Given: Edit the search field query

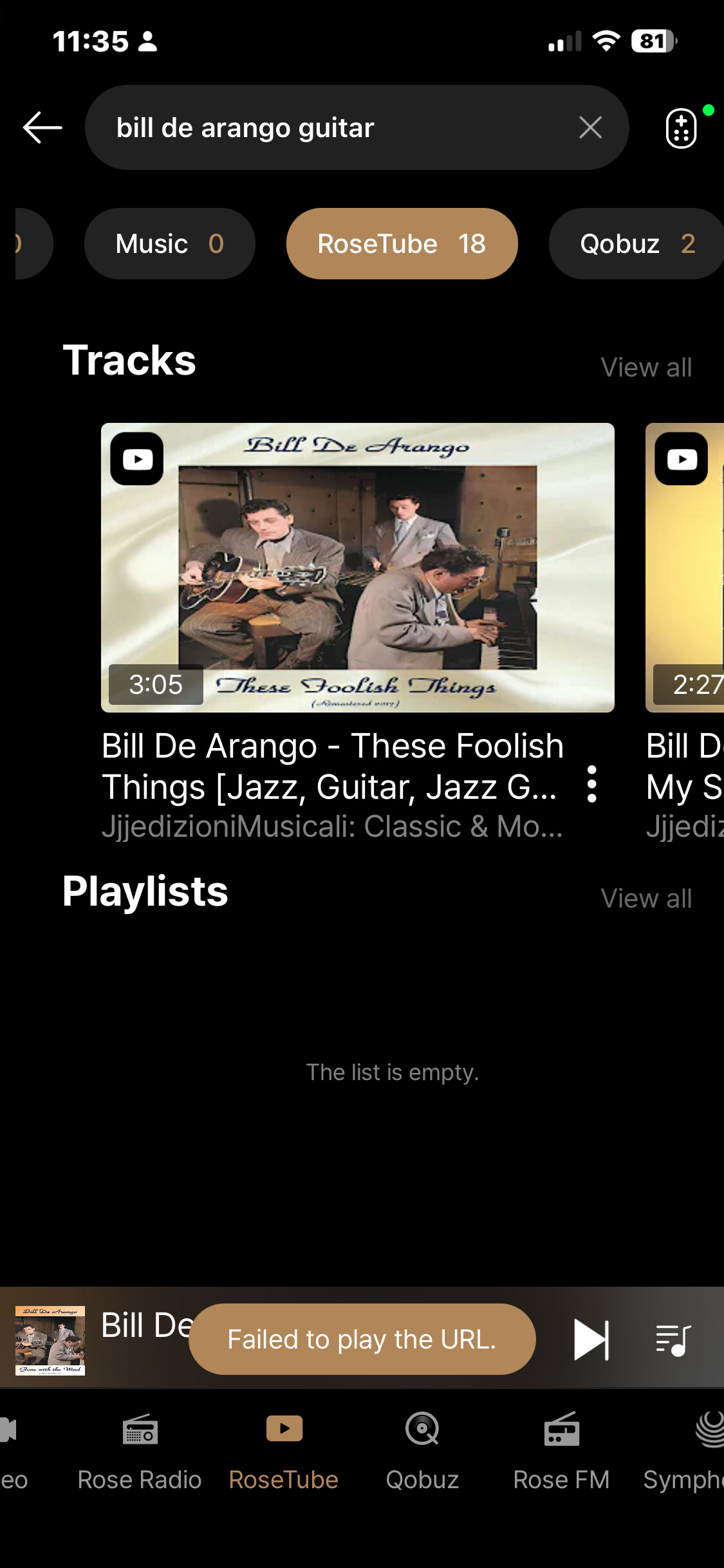Looking at the screenshot, I should point(335,127).
